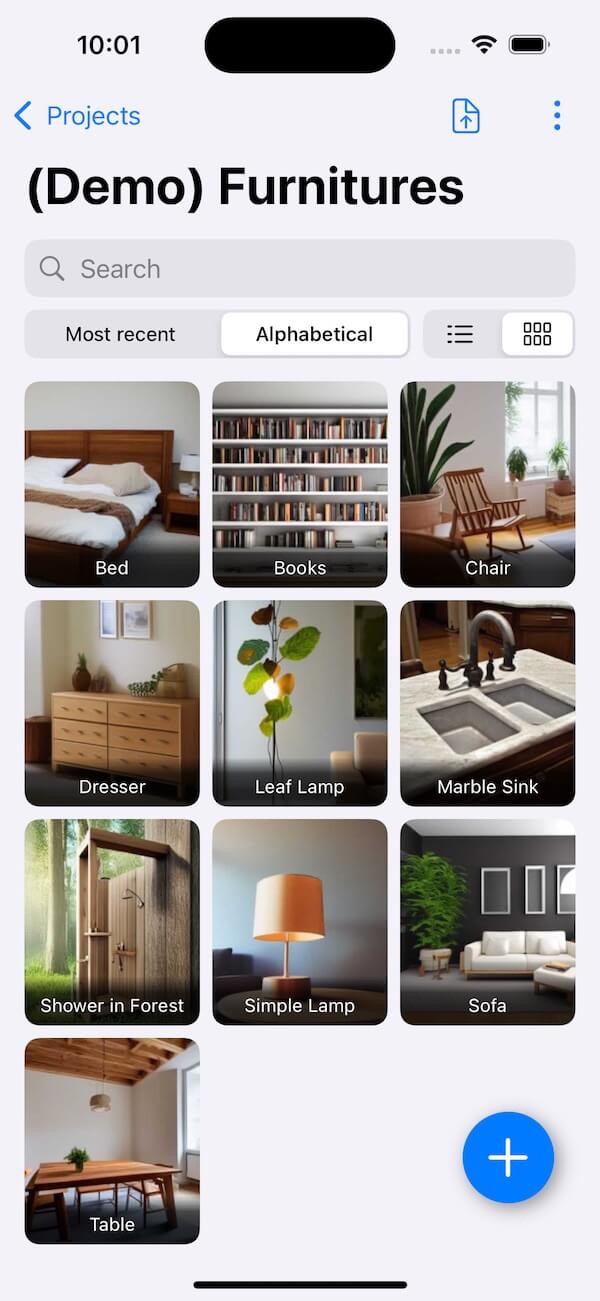The height and width of the screenshot is (1301, 600).
Task: Open the Table item
Action: (x=112, y=1141)
